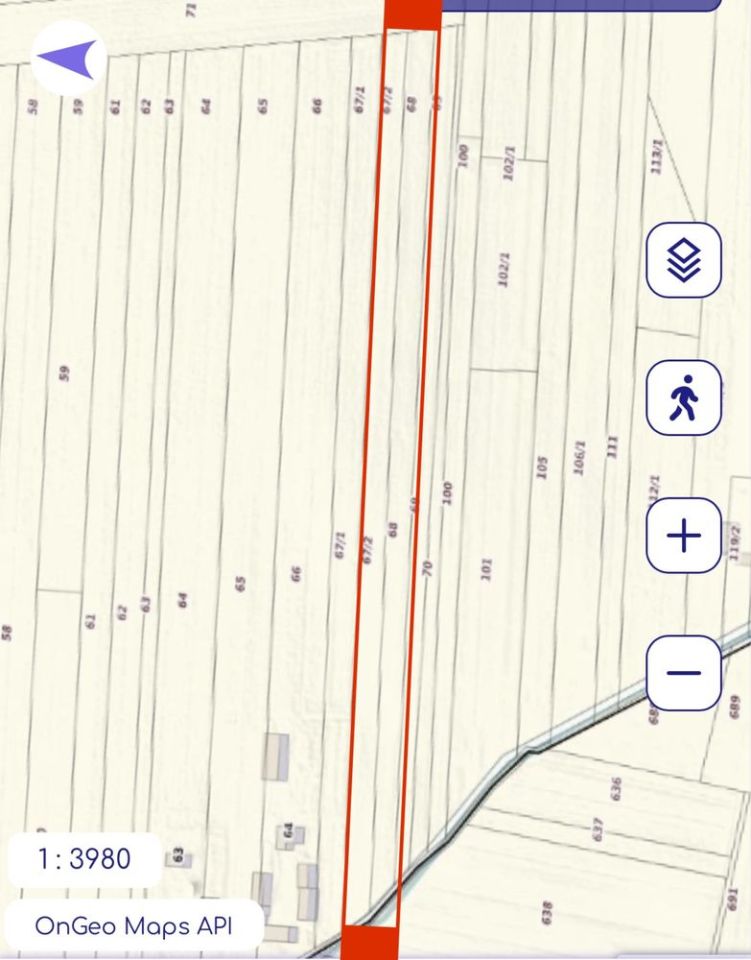Zoom out with the minus button
Viewport: 751px width, 960px height.
(x=683, y=672)
